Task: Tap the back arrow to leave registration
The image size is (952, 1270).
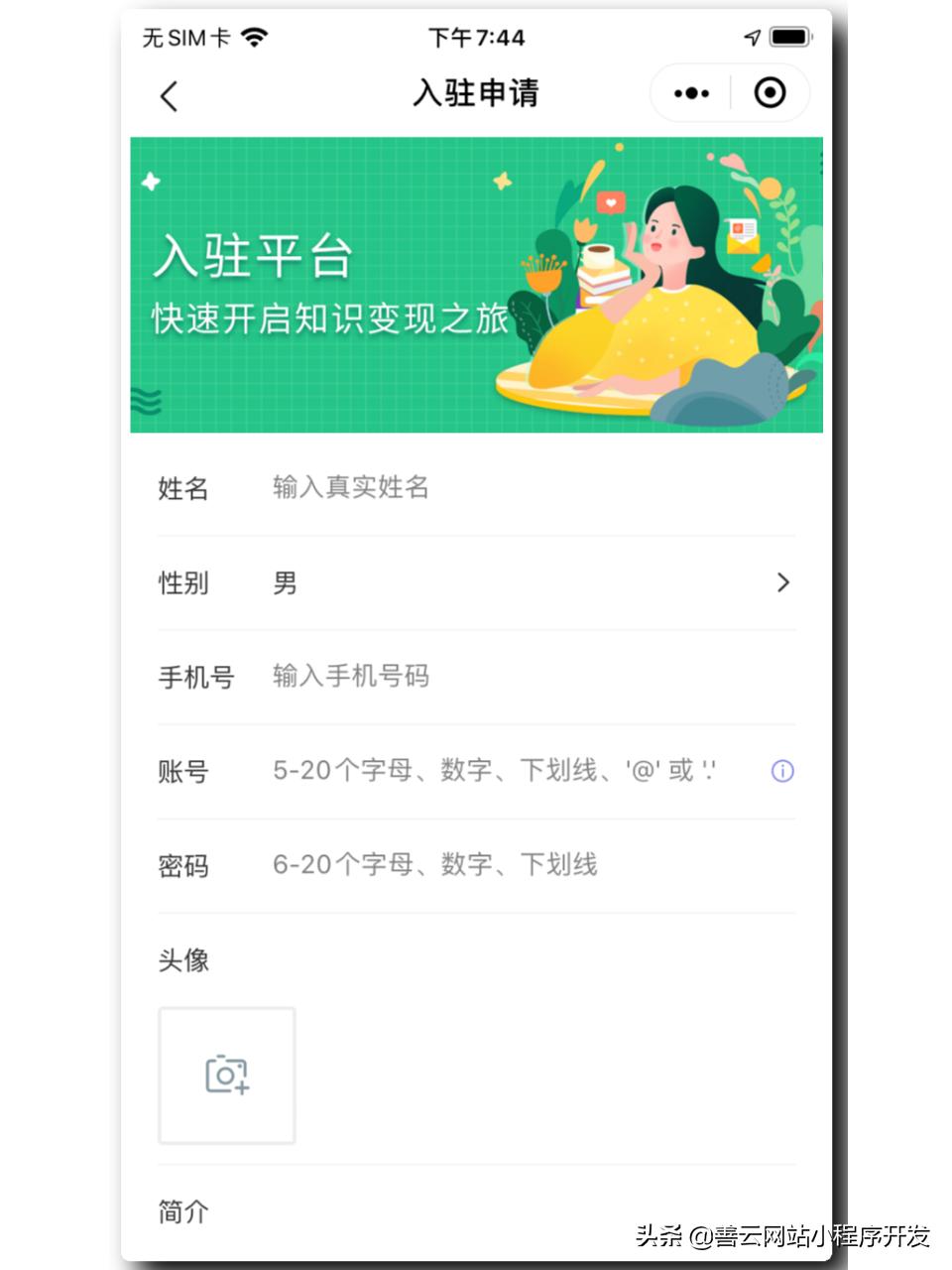Action: pos(169,95)
